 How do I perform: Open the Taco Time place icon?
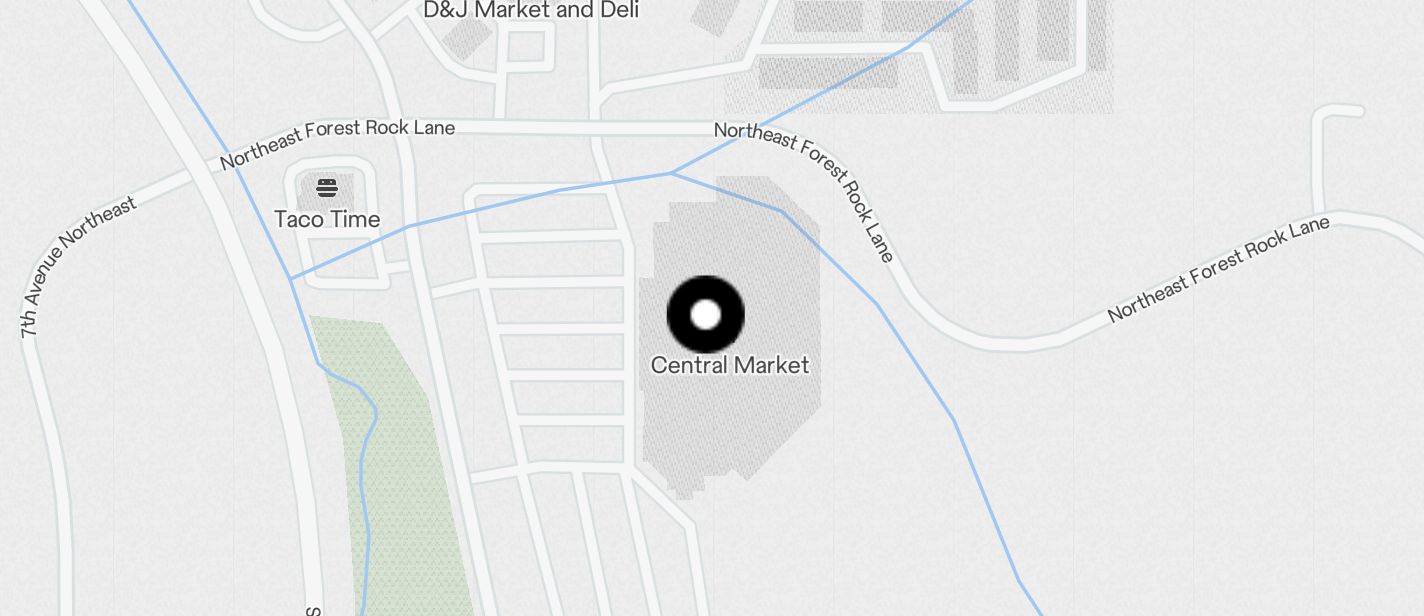[x=327, y=188]
